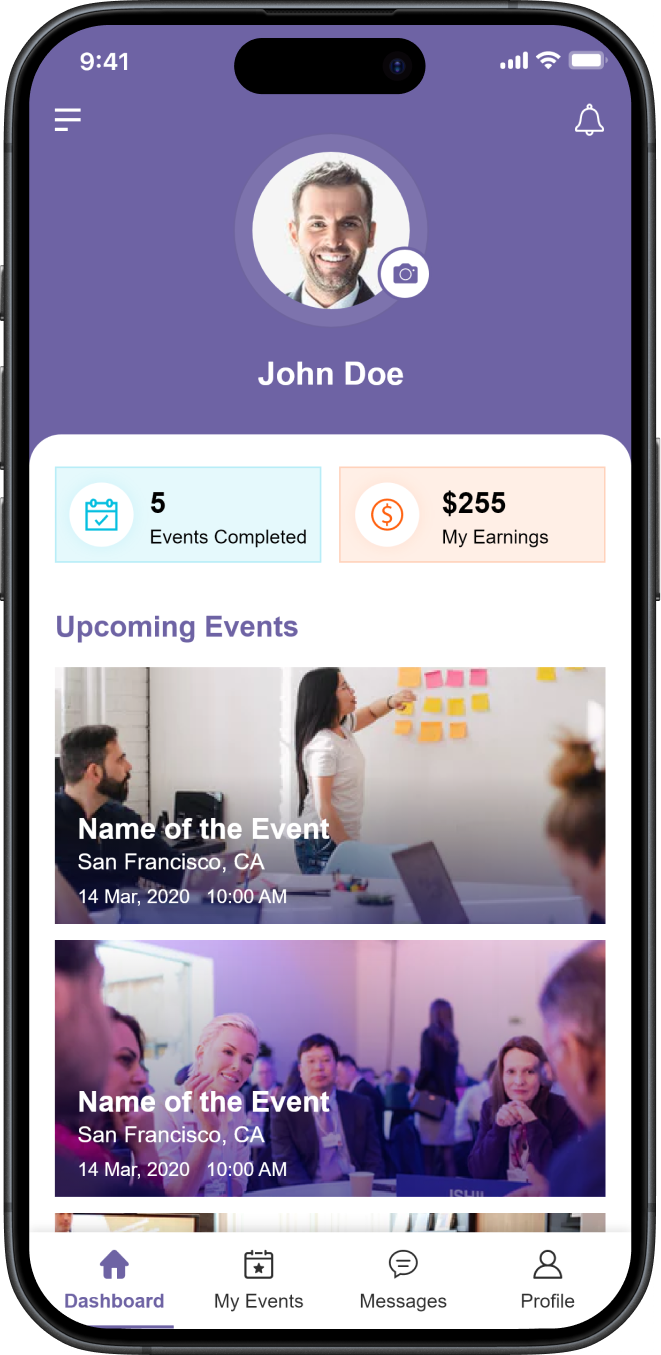Select the Profile tab
This screenshot has width=661, height=1355.
547,1280
